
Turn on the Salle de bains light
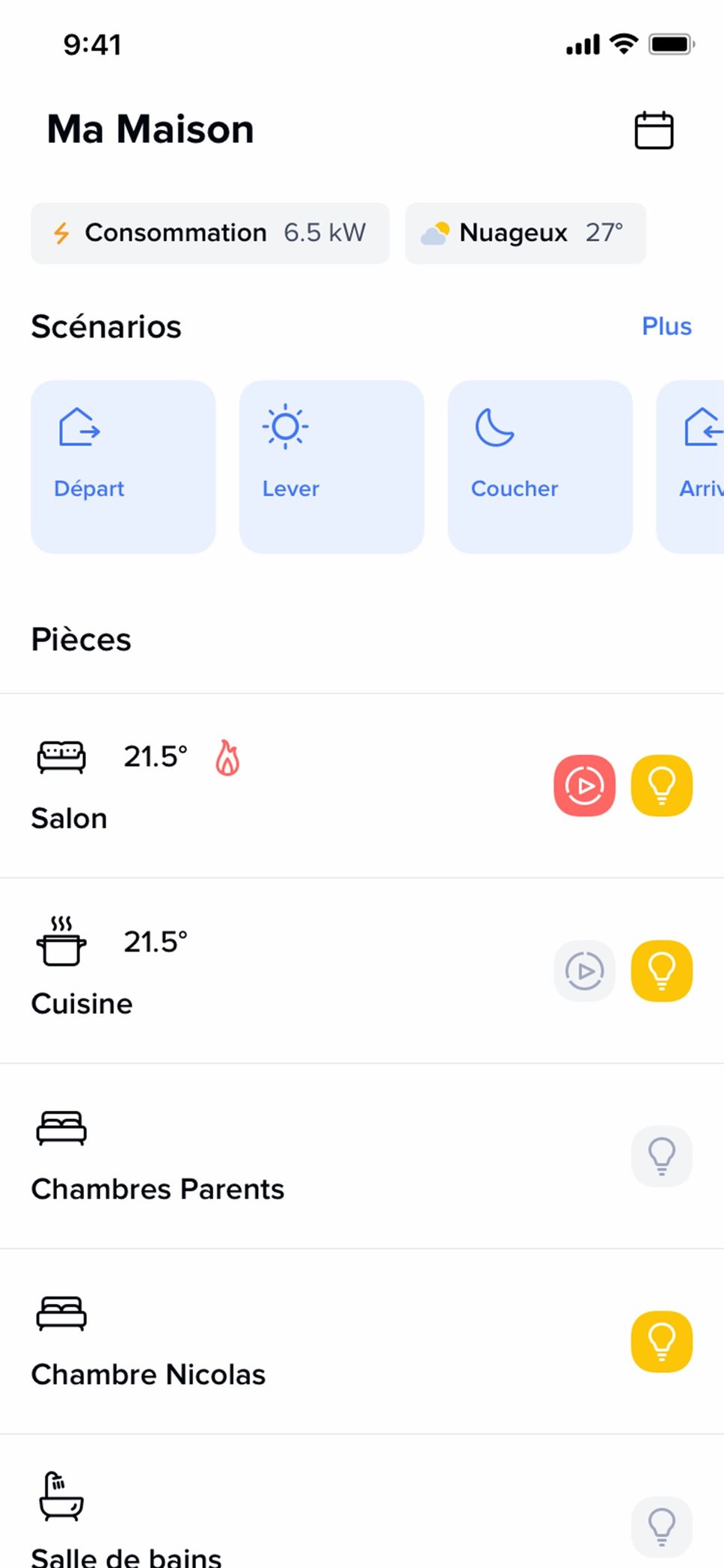(x=662, y=1527)
